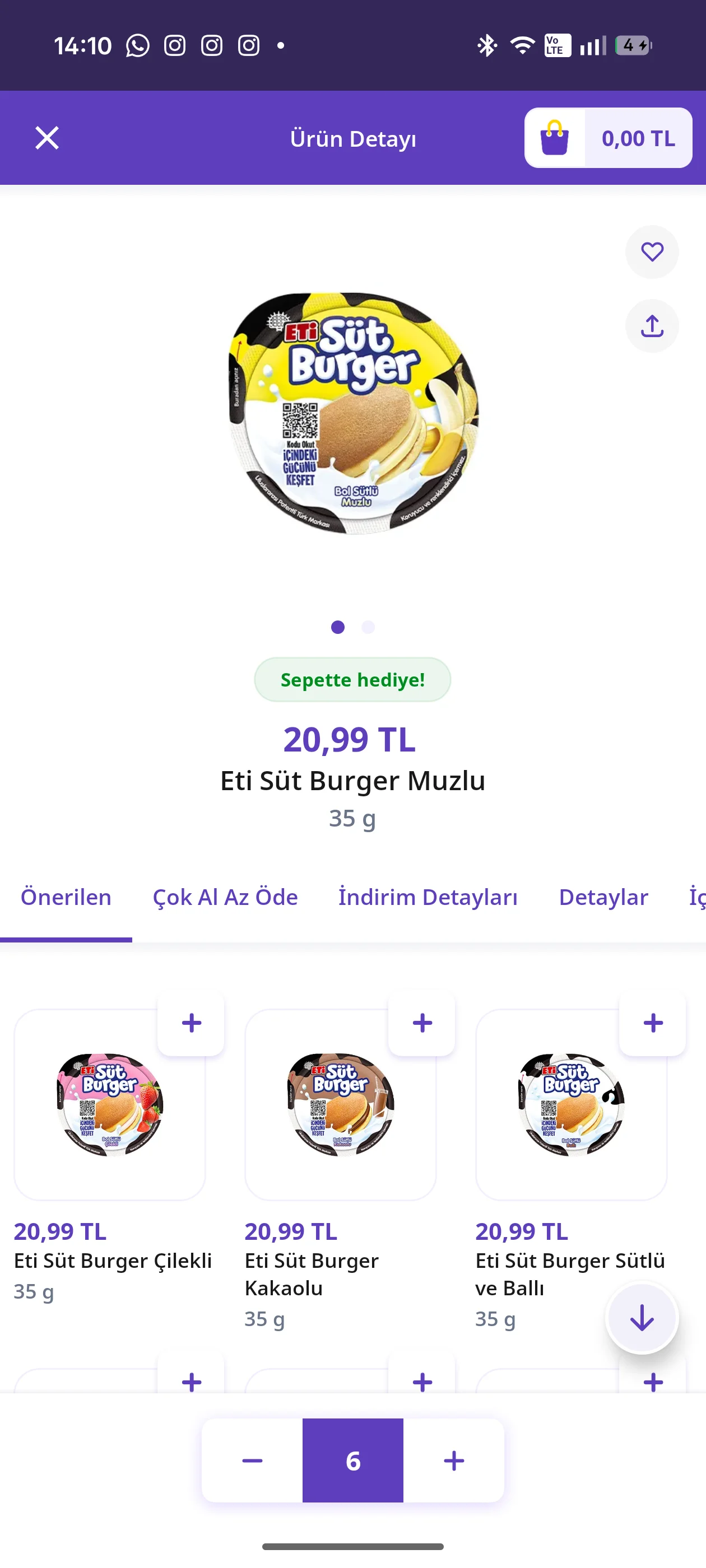The image size is (706, 1568).
Task: View the Eti Süt Burger Kakaolu product
Action: pos(341,1105)
